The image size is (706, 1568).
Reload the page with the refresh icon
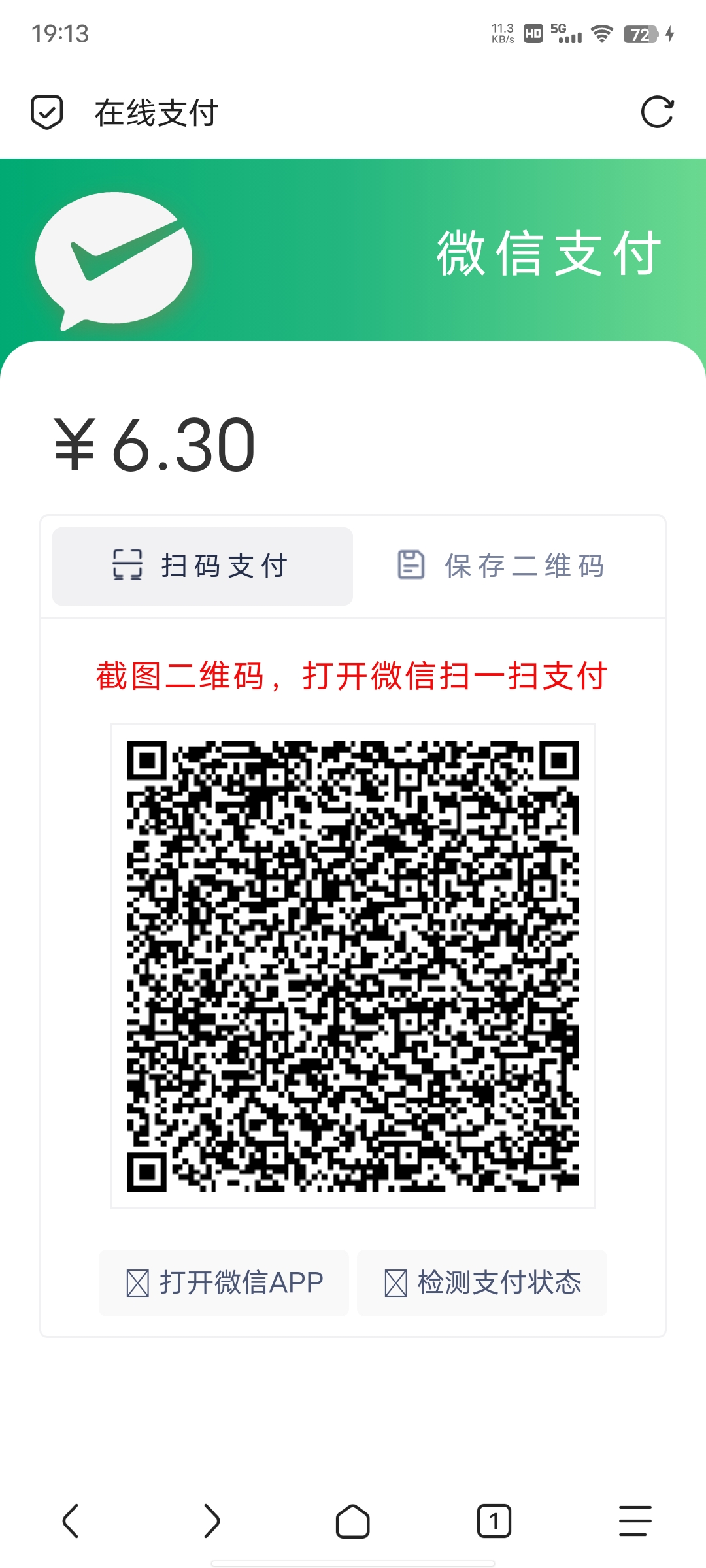(x=657, y=112)
